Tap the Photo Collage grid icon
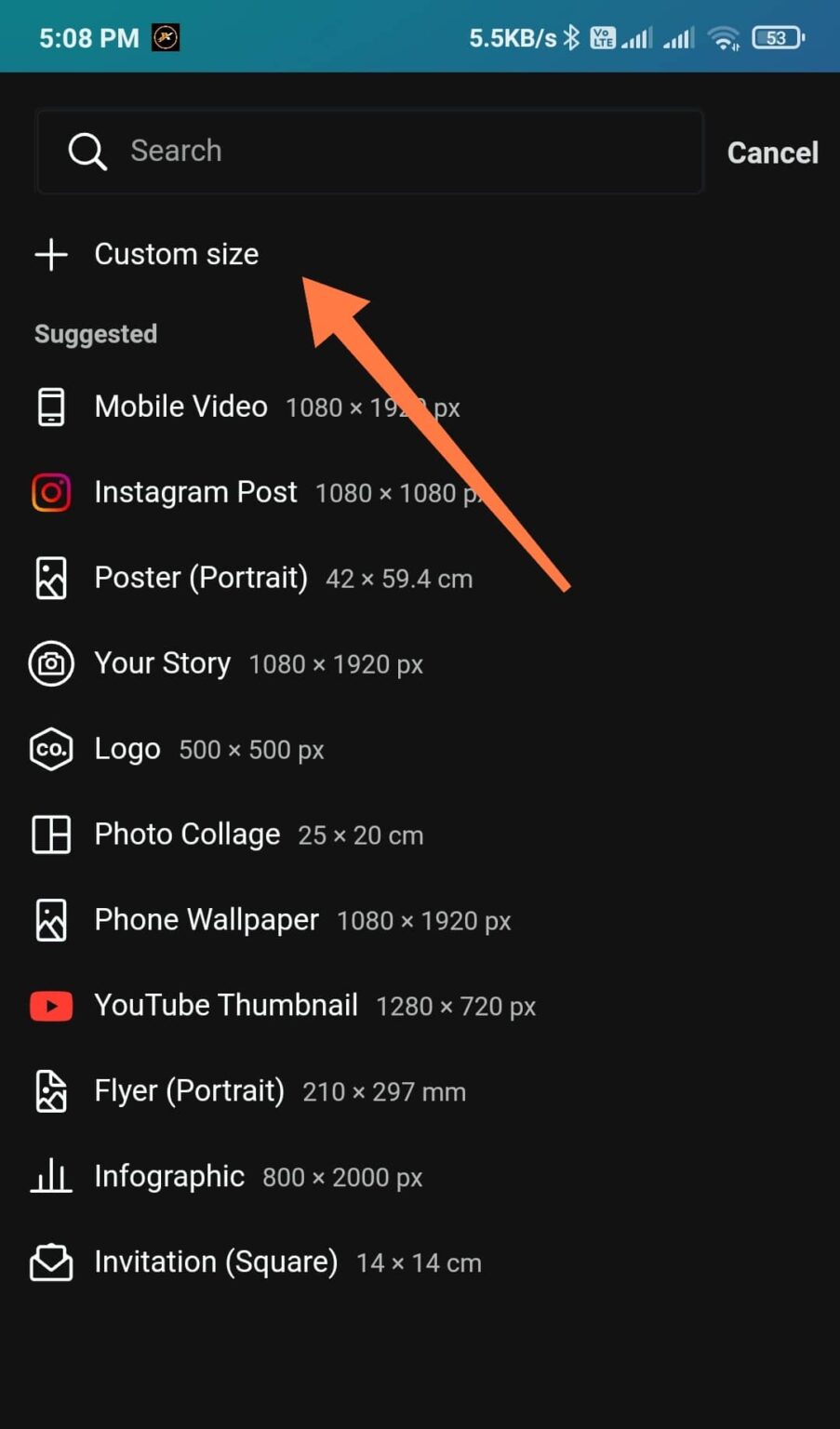 51,835
